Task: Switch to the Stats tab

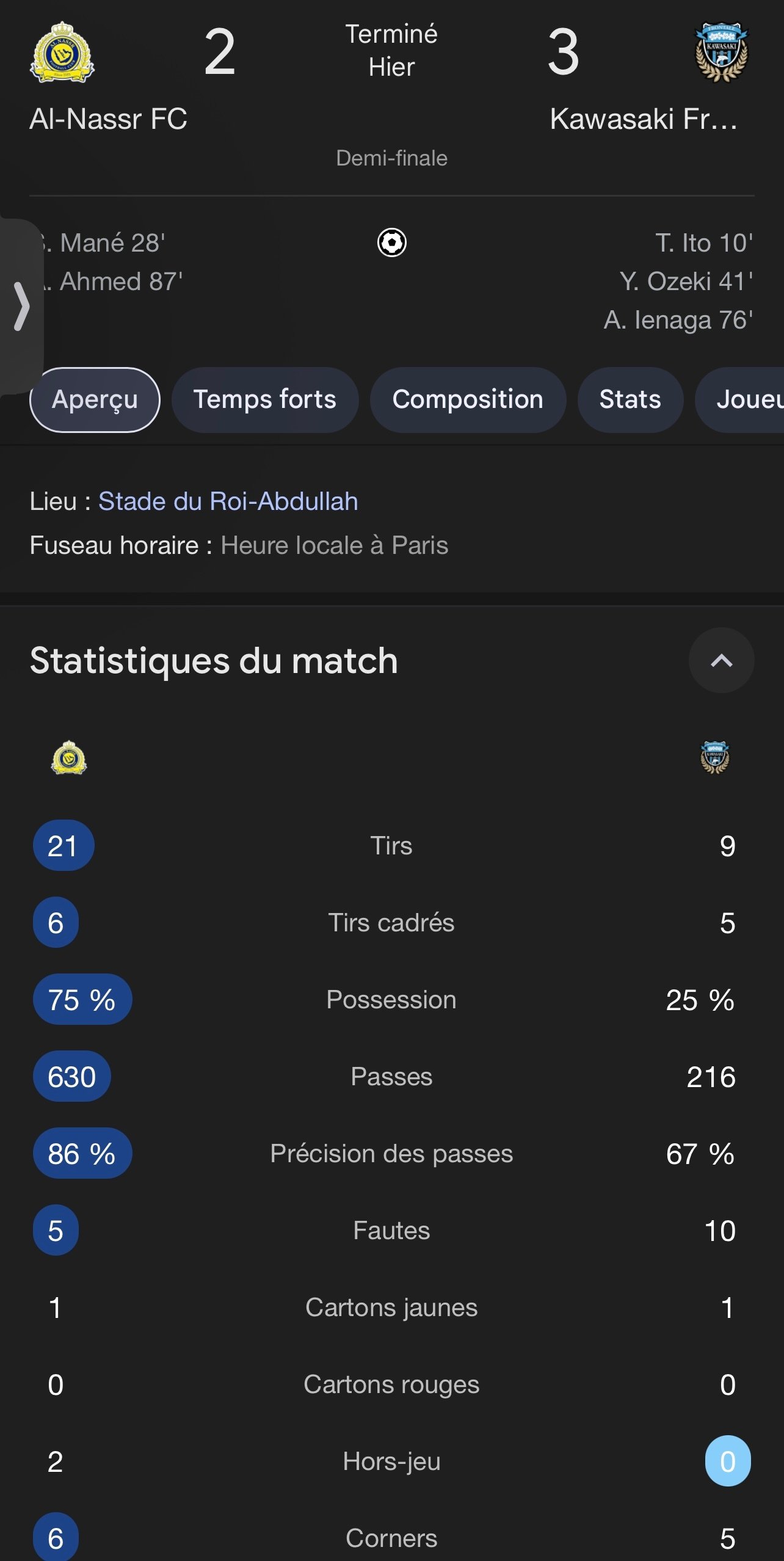Action: coord(630,400)
